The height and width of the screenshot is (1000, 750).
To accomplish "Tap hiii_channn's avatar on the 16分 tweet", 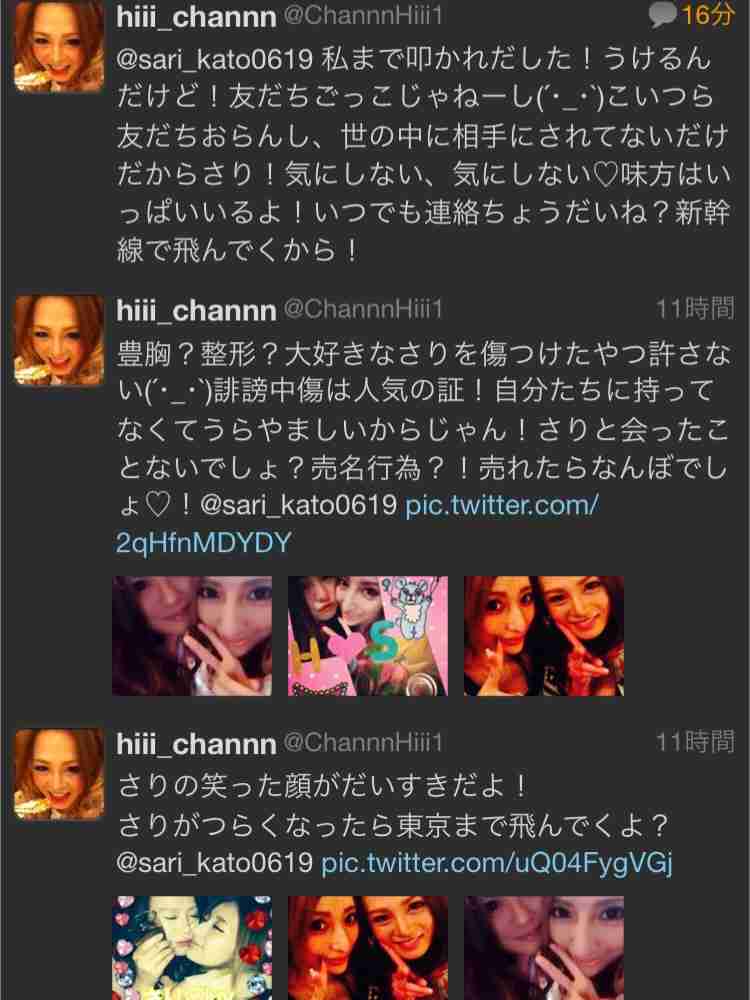I will click(x=59, y=45).
